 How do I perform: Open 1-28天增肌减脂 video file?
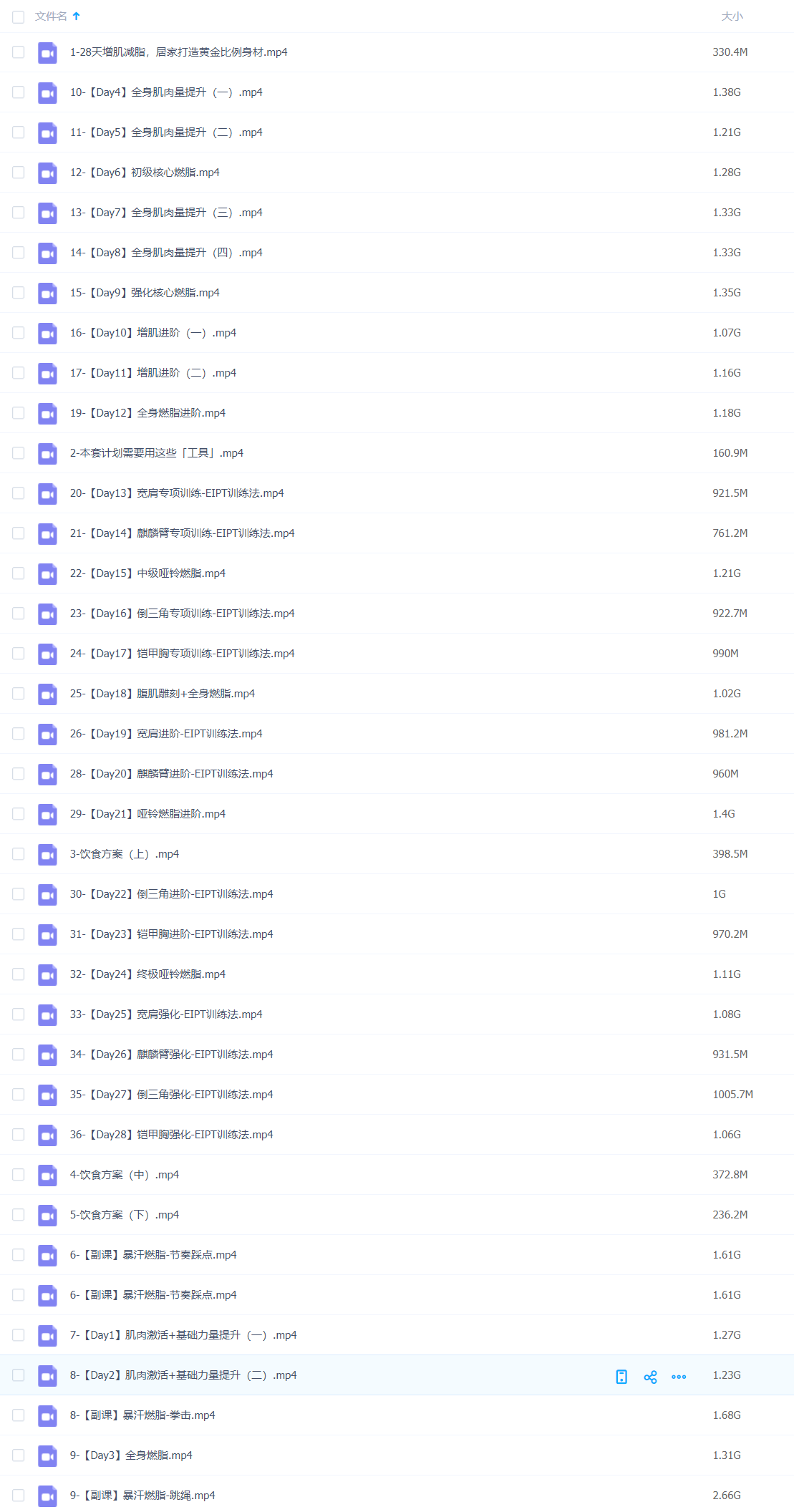pyautogui.click(x=178, y=52)
